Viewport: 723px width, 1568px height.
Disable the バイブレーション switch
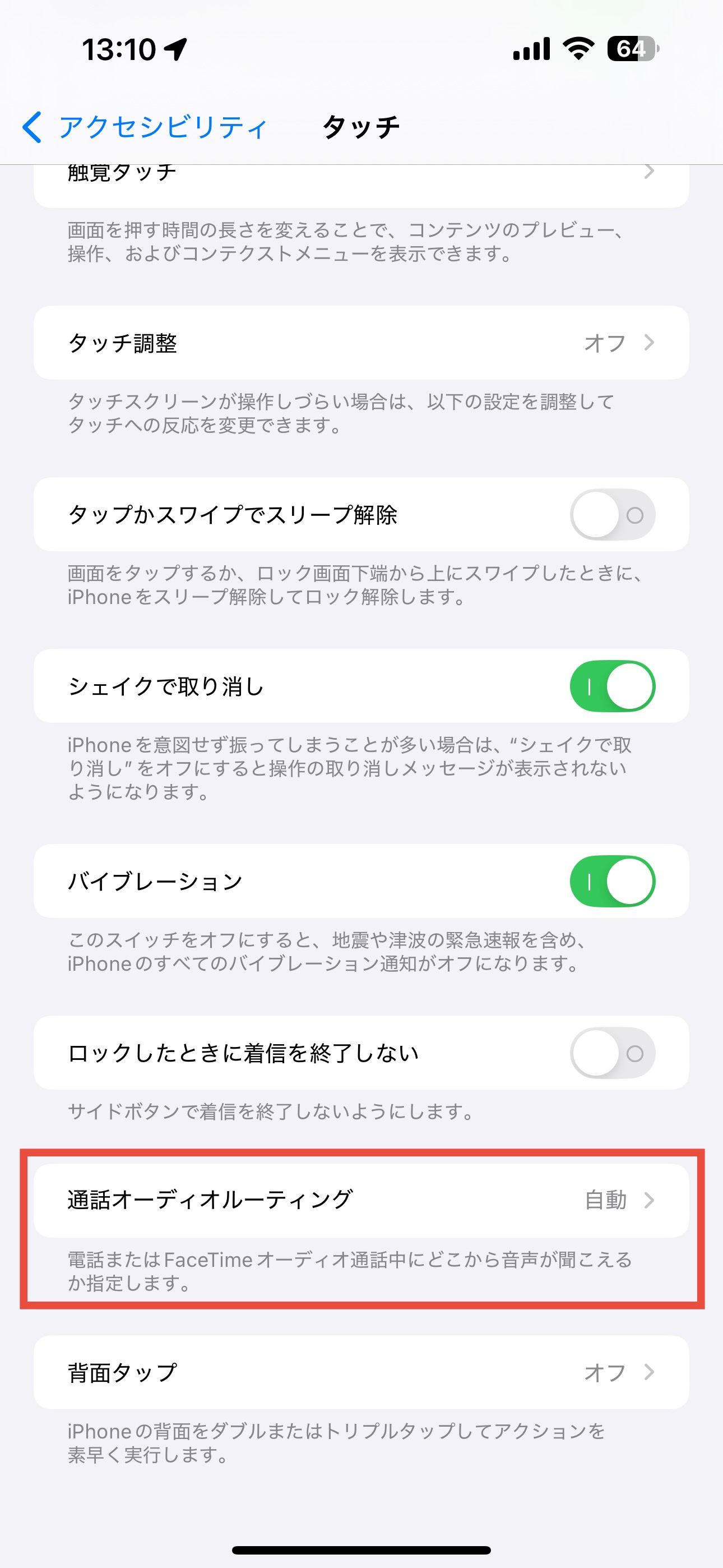(x=611, y=882)
